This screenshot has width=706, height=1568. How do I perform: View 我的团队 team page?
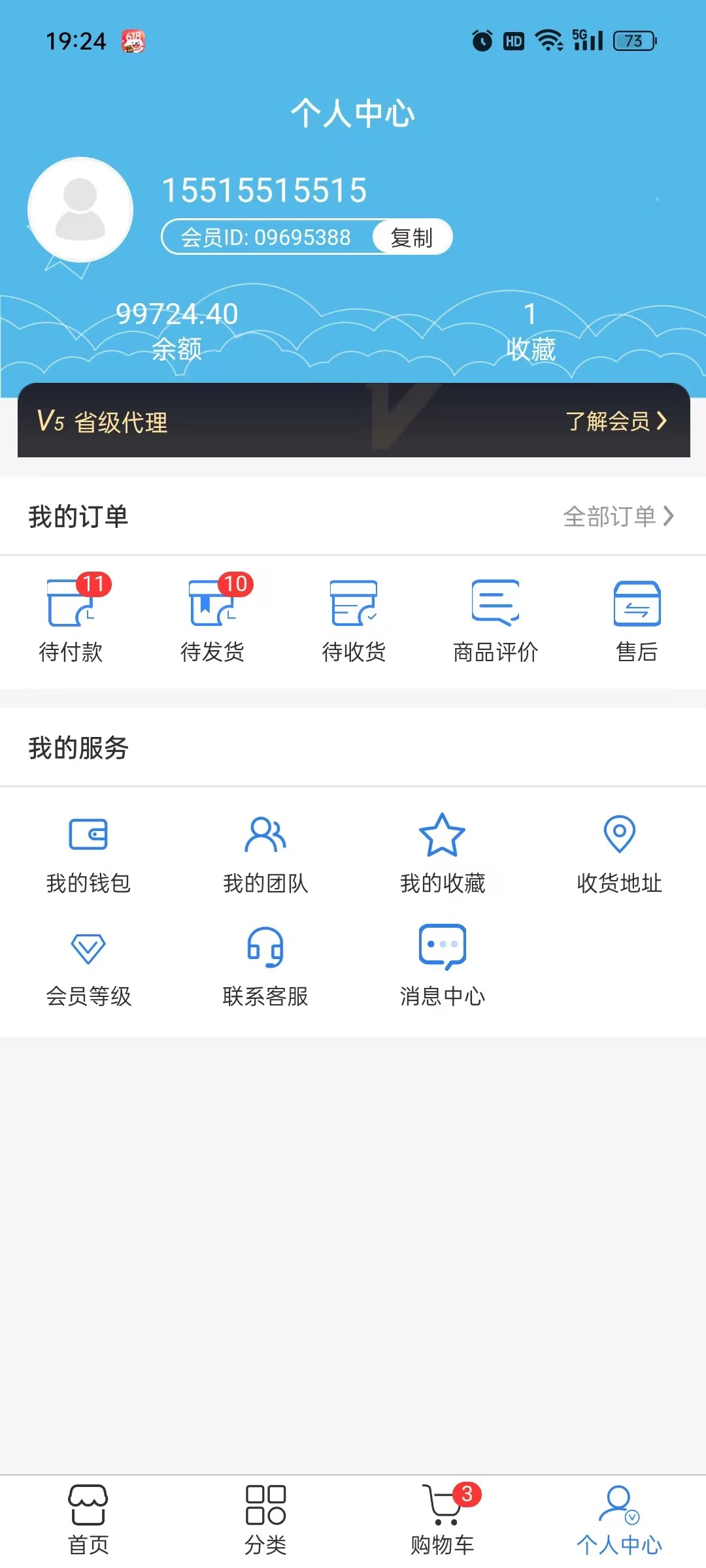tap(265, 854)
